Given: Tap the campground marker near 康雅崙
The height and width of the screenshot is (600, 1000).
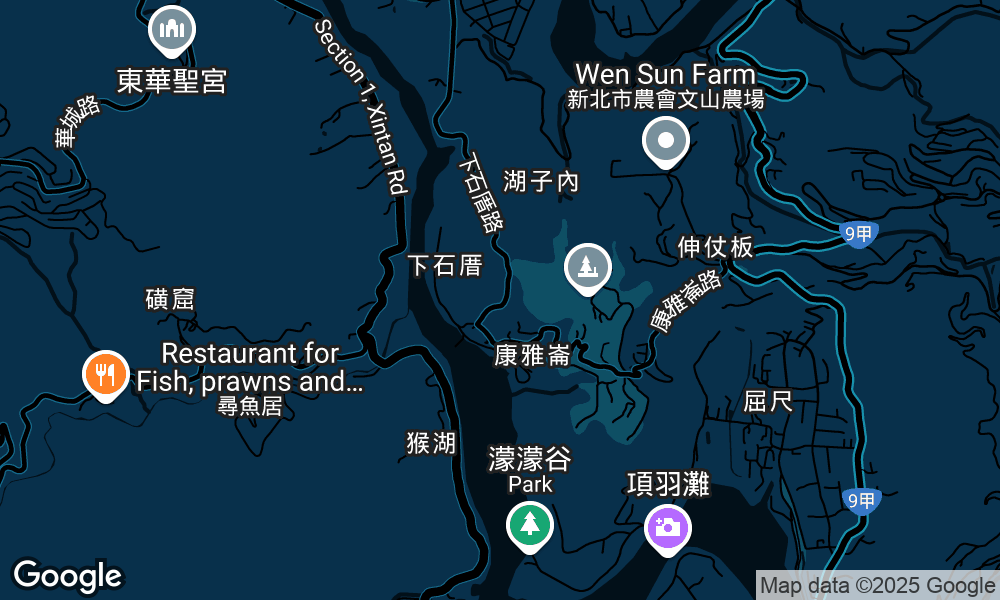Looking at the screenshot, I should (588, 267).
